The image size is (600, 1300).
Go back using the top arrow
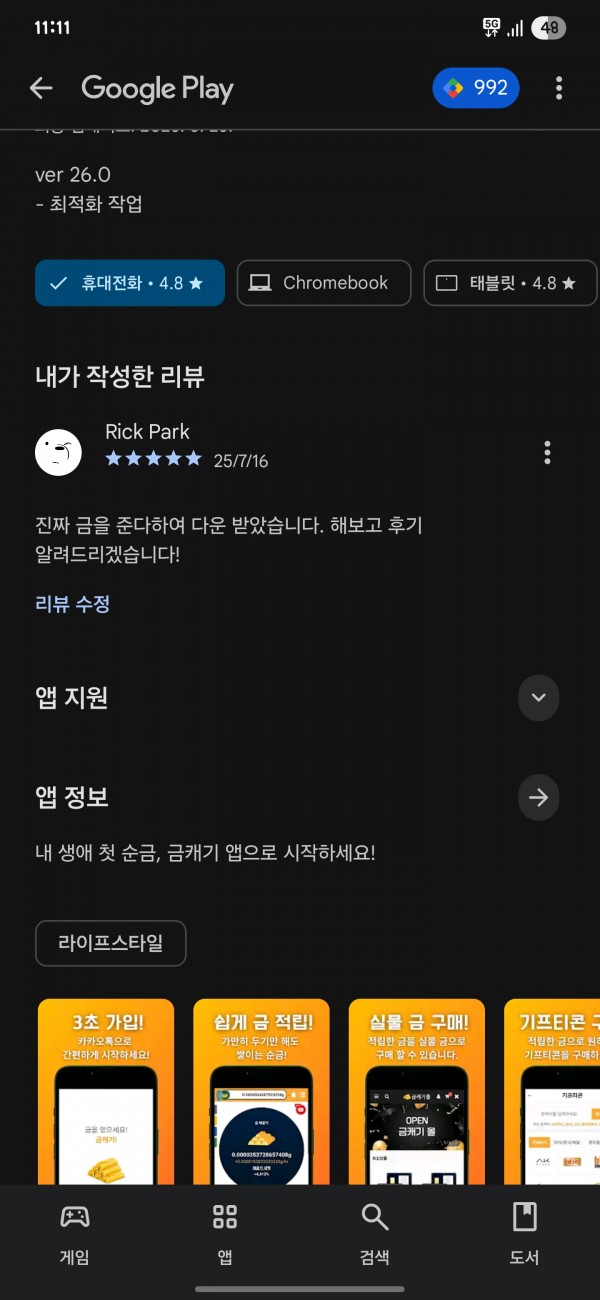pyautogui.click(x=41, y=88)
